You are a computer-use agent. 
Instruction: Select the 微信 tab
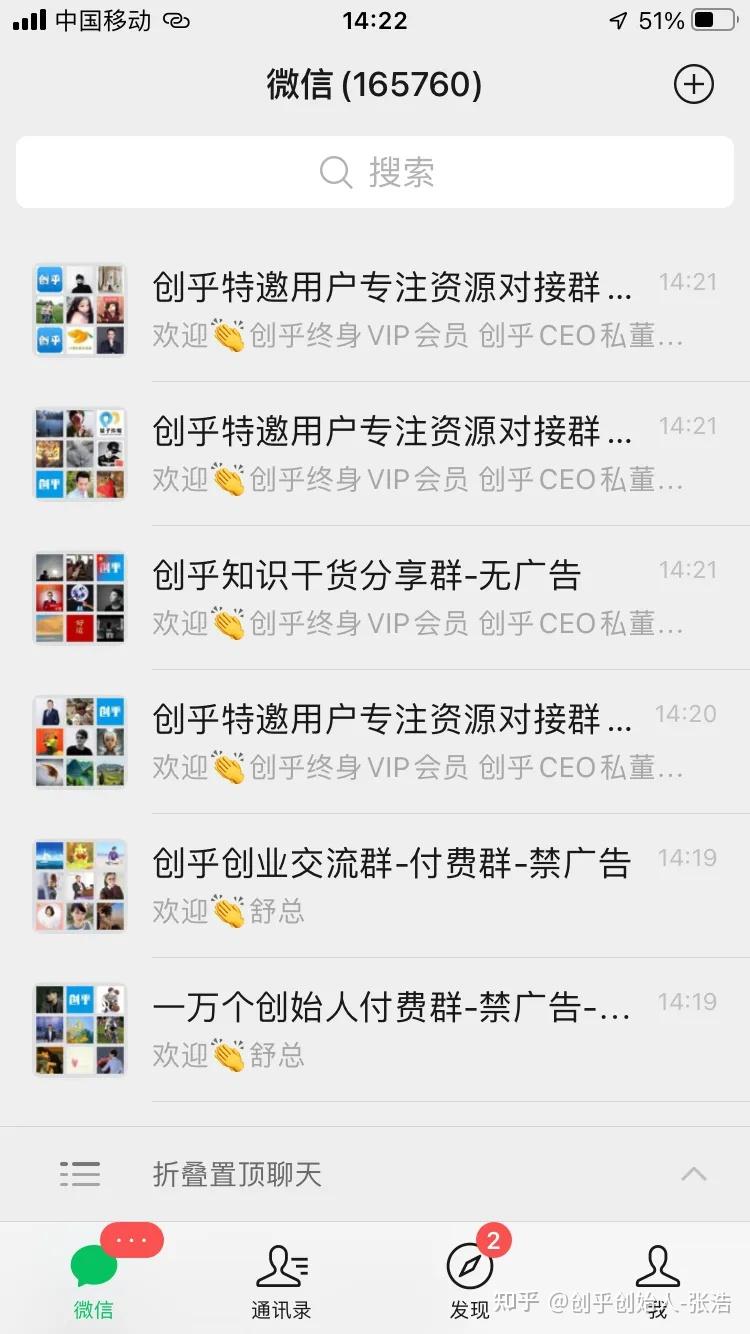pyautogui.click(x=93, y=1280)
